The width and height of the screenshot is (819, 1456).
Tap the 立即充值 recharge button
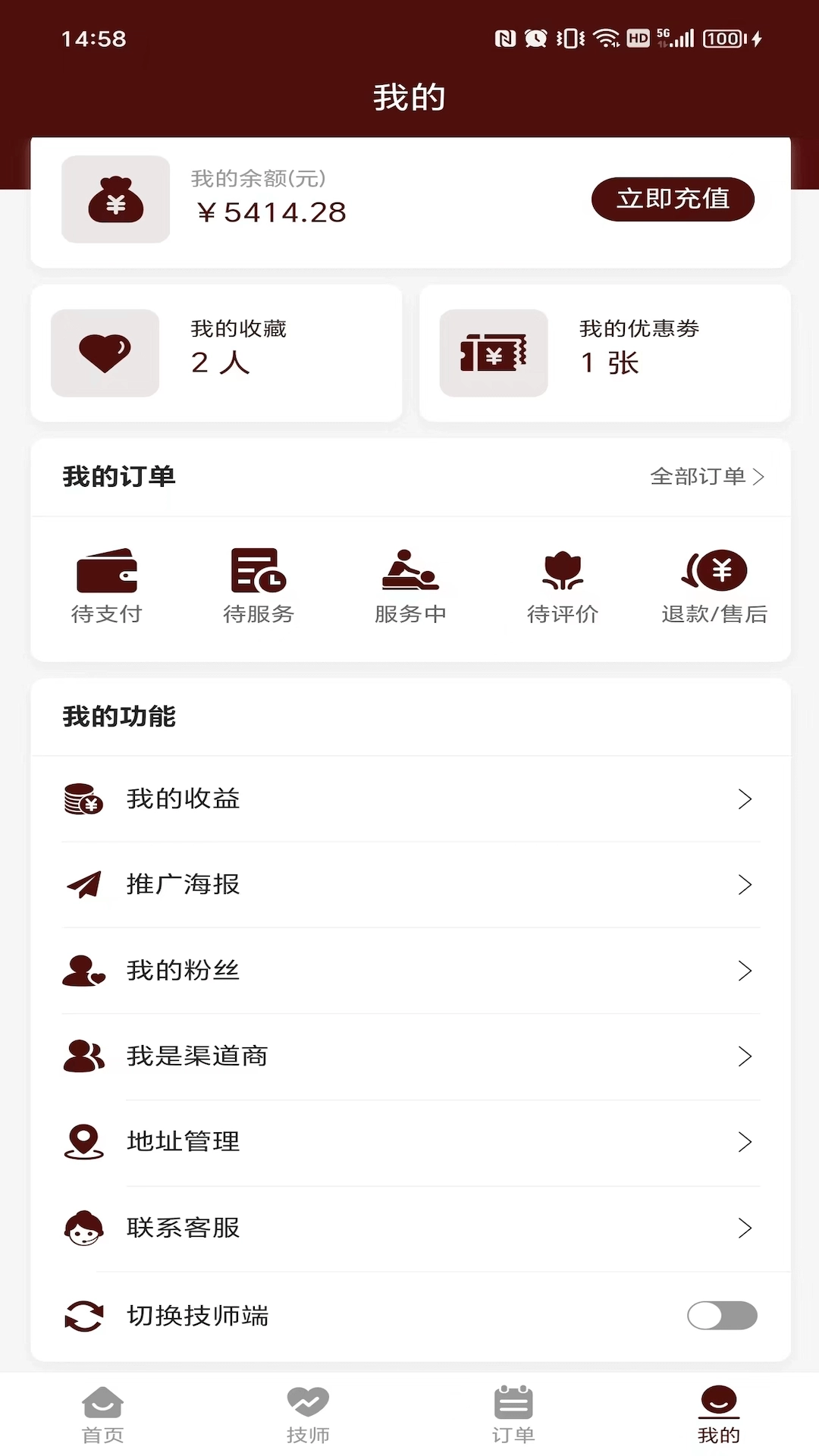[672, 199]
